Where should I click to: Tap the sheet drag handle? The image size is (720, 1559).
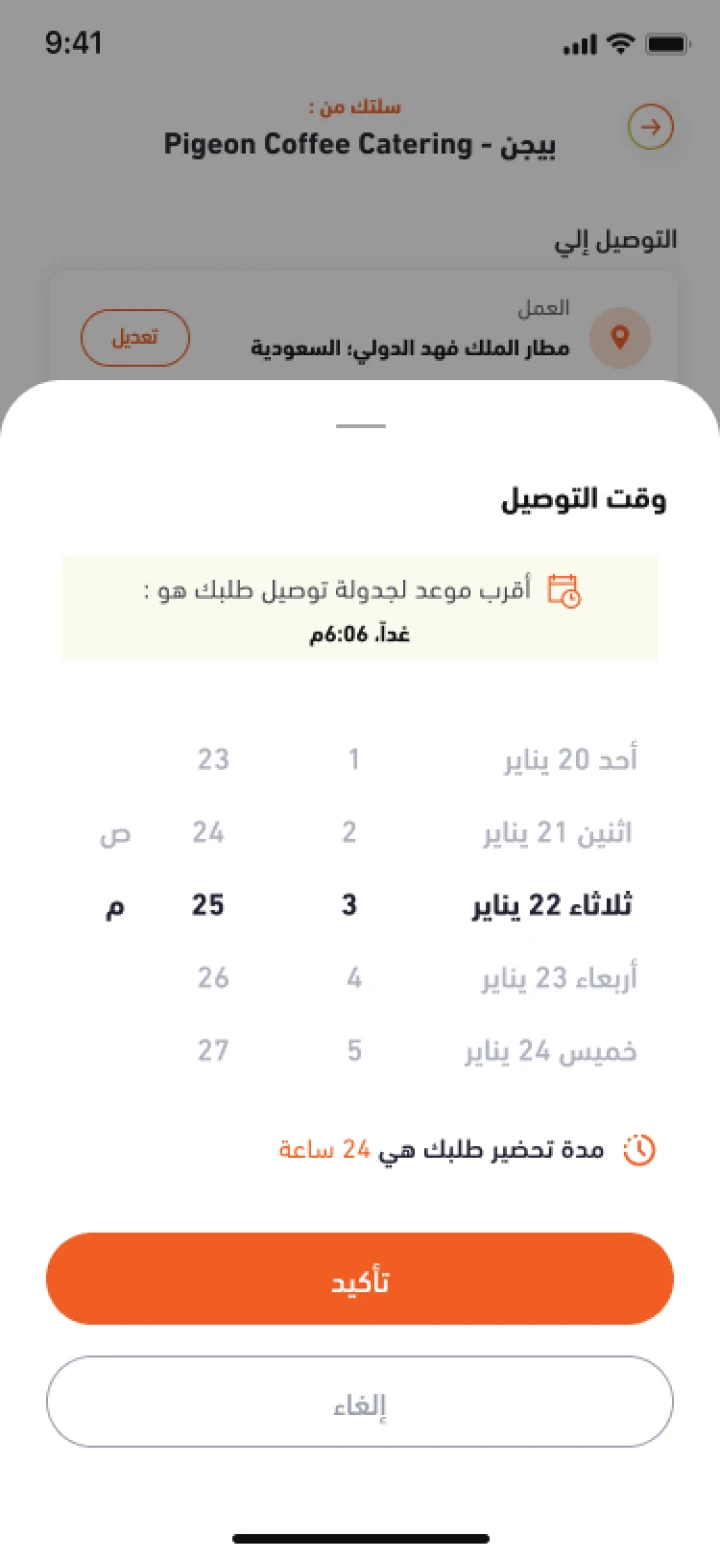pyautogui.click(x=360, y=426)
